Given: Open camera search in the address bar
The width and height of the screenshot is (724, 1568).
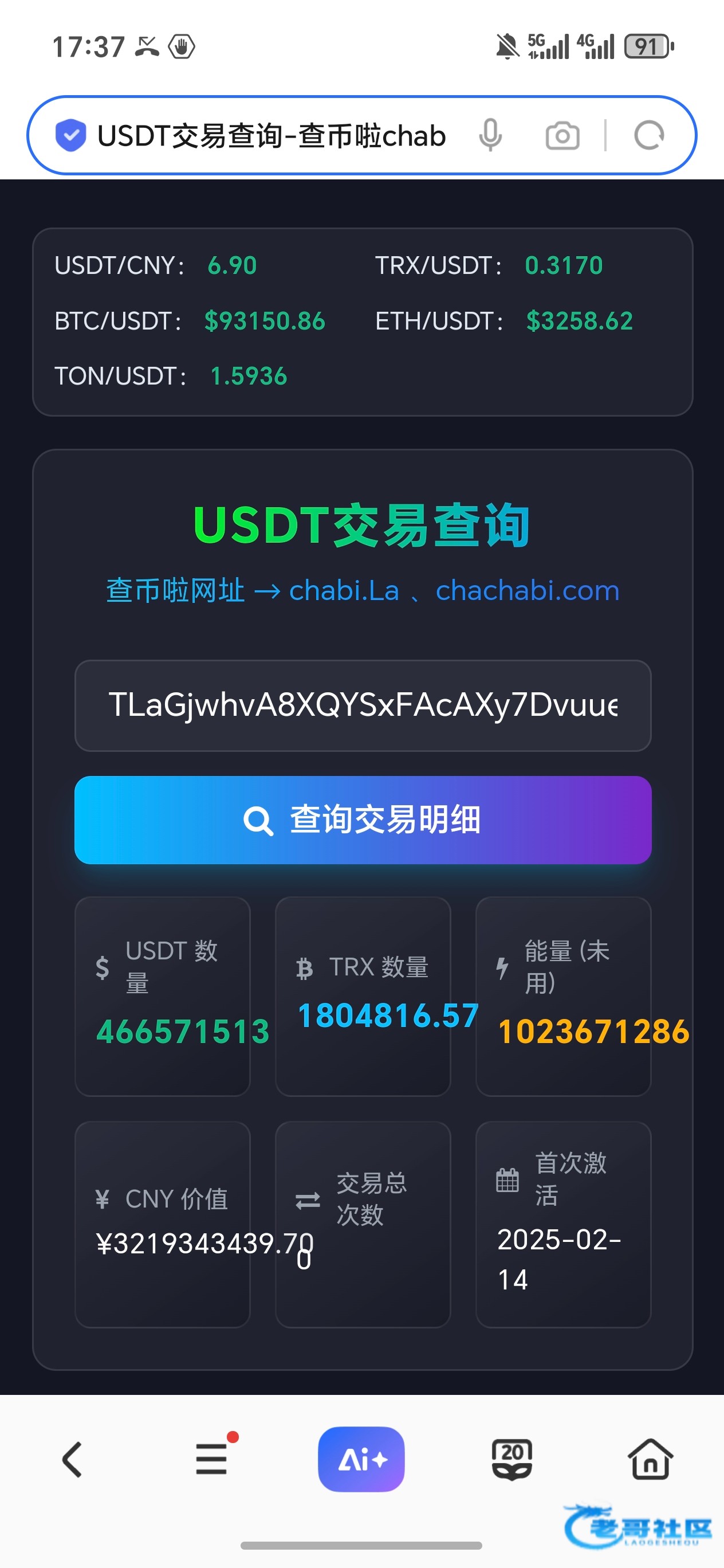Looking at the screenshot, I should 562,136.
